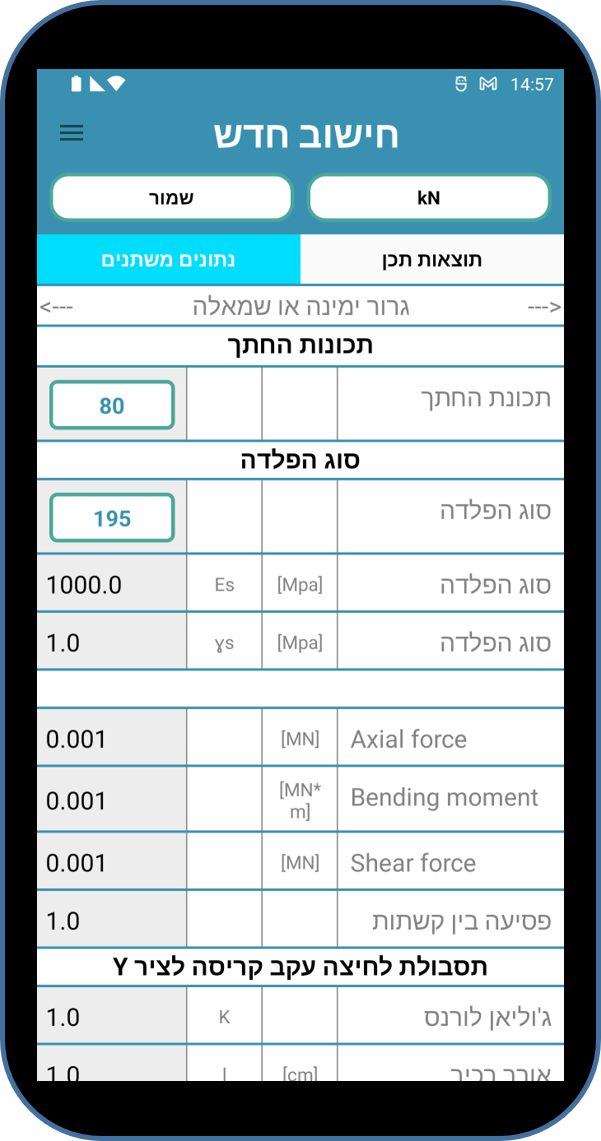The height and width of the screenshot is (1141, 601).
Task: Edit the Bending moment value
Action: [x=111, y=799]
